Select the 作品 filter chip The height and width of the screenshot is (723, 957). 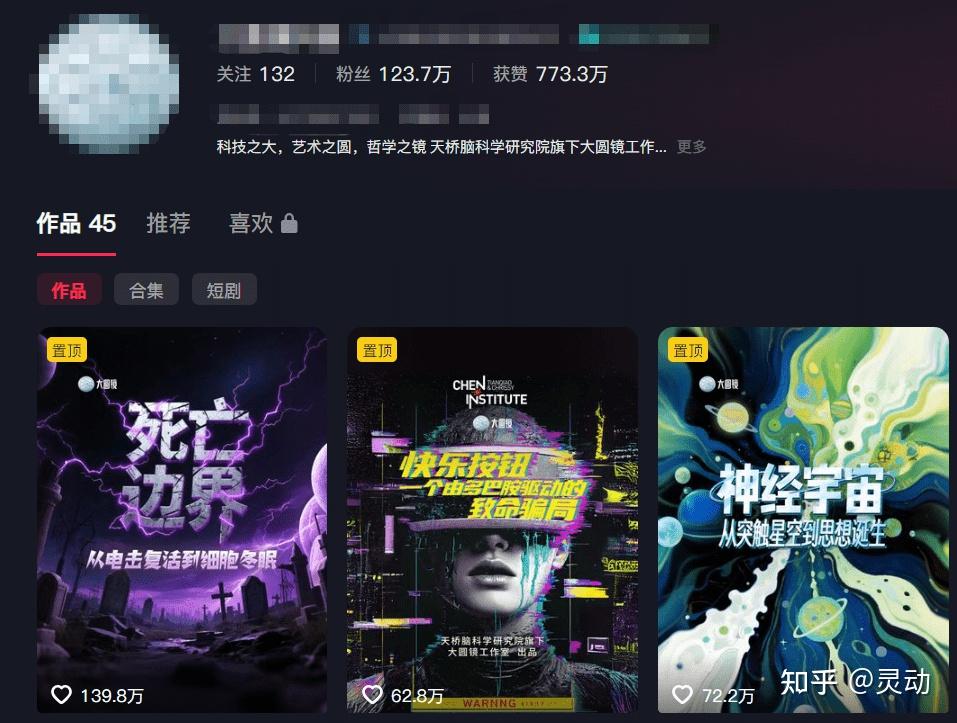pyautogui.click(x=69, y=290)
